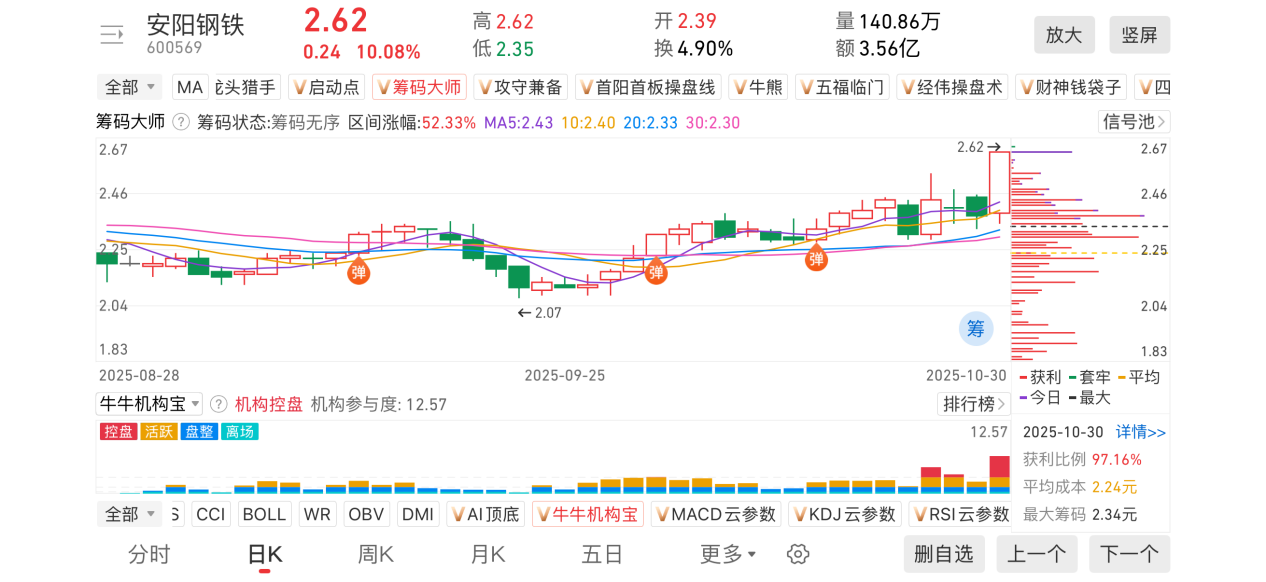Select the 首阳首板操盘线 indicator
This screenshot has width=1266, height=582.
point(647,87)
